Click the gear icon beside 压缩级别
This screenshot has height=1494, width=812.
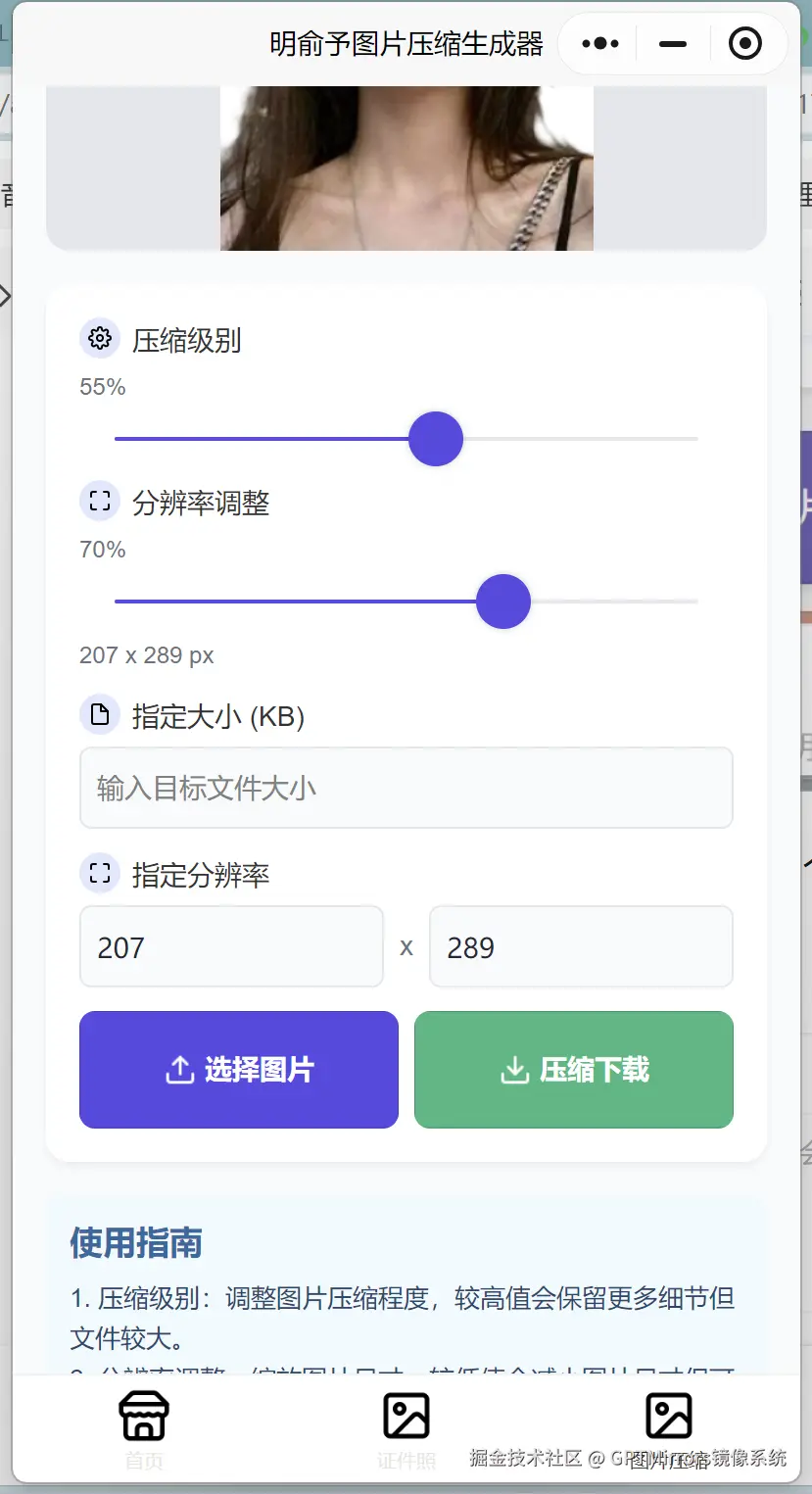(98, 338)
